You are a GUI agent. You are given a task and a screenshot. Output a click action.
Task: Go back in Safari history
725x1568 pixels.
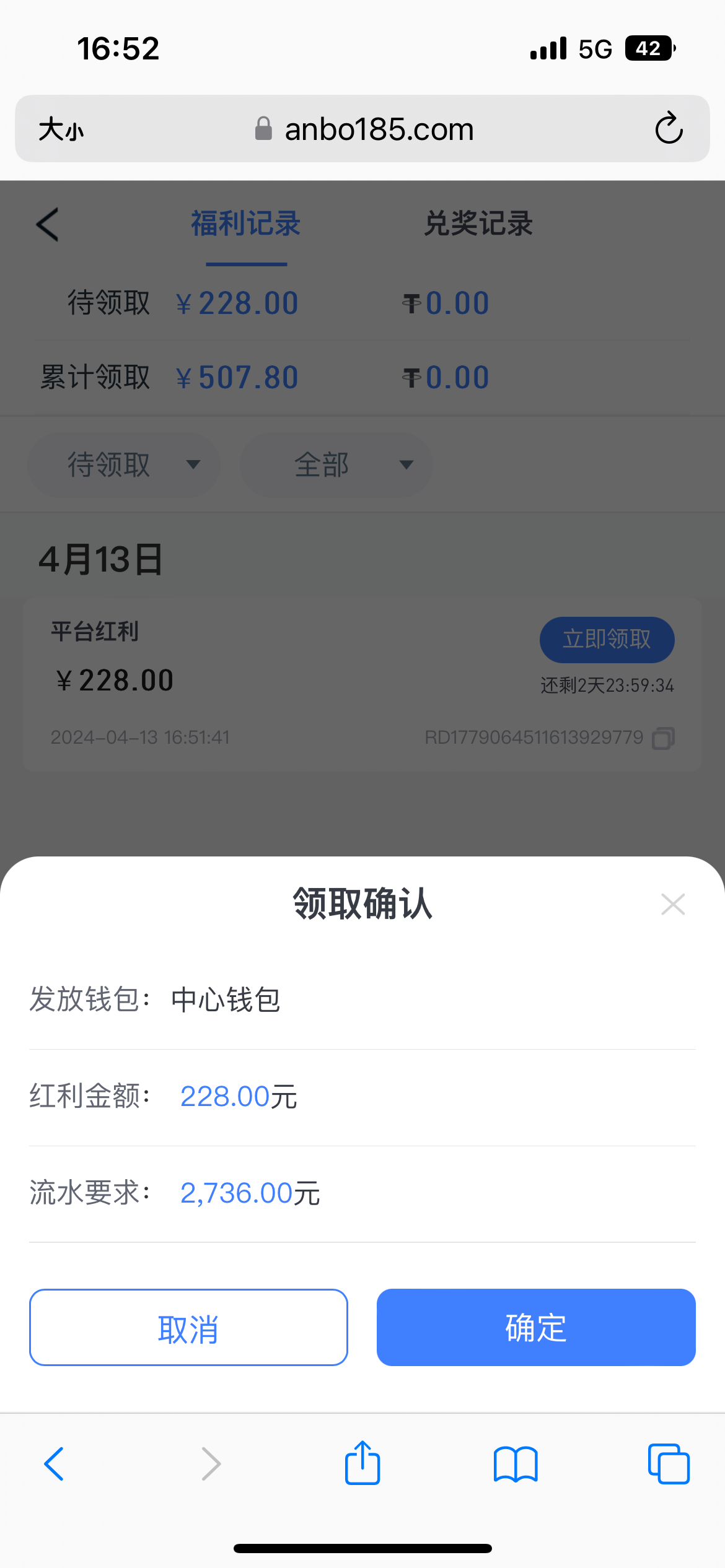click(55, 1464)
